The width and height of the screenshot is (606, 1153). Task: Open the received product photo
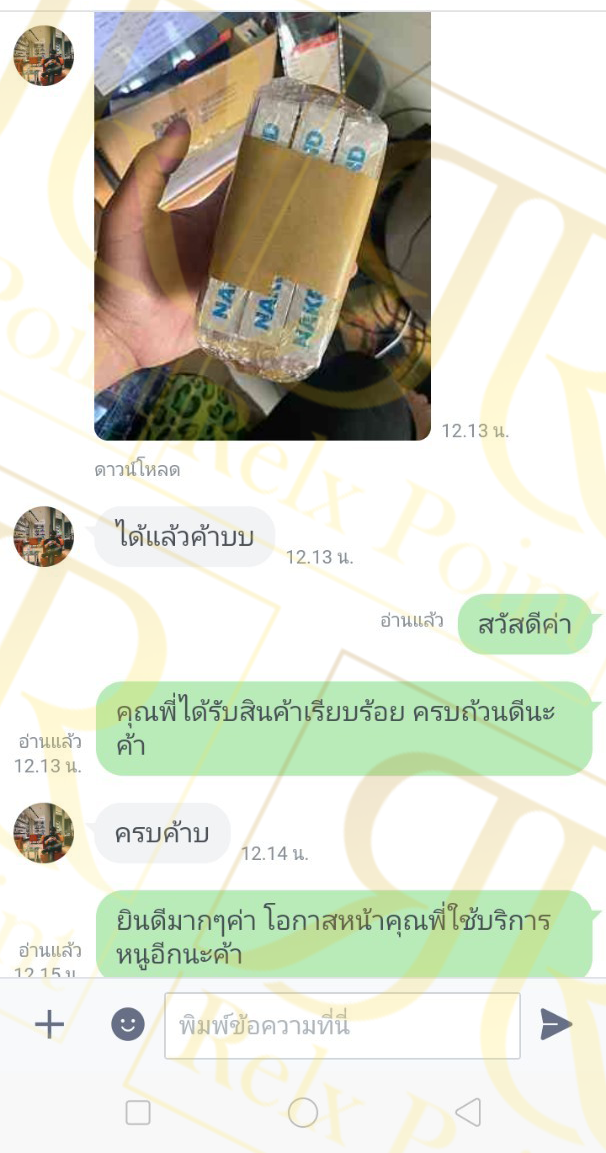(262, 226)
